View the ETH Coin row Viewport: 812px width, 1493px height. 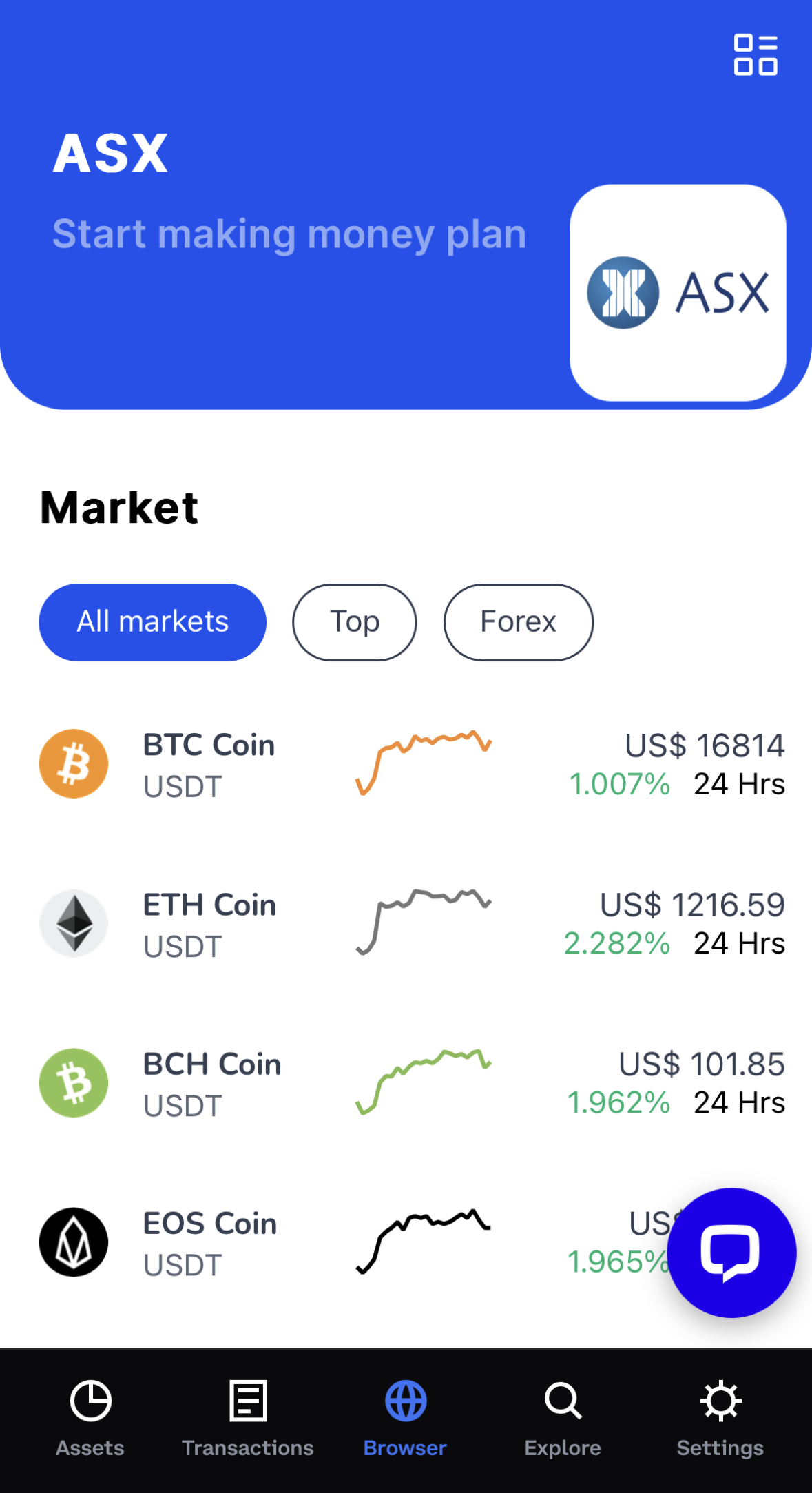(x=209, y=924)
